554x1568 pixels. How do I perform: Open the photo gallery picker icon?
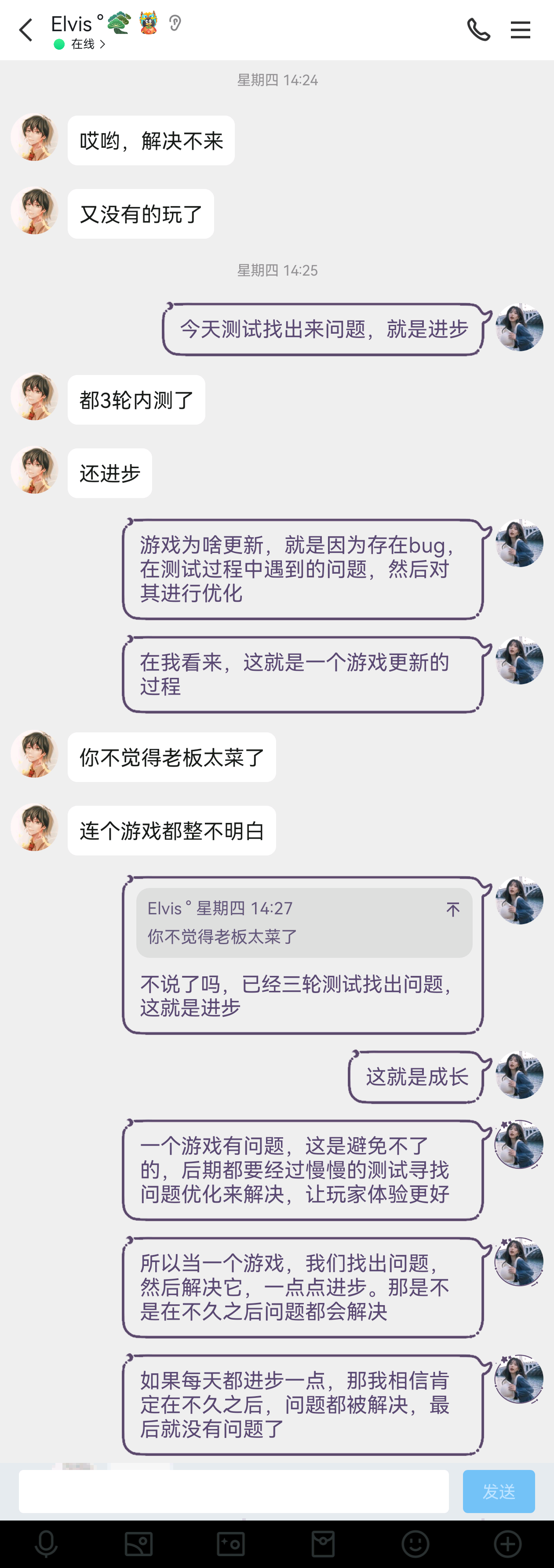(138, 1543)
